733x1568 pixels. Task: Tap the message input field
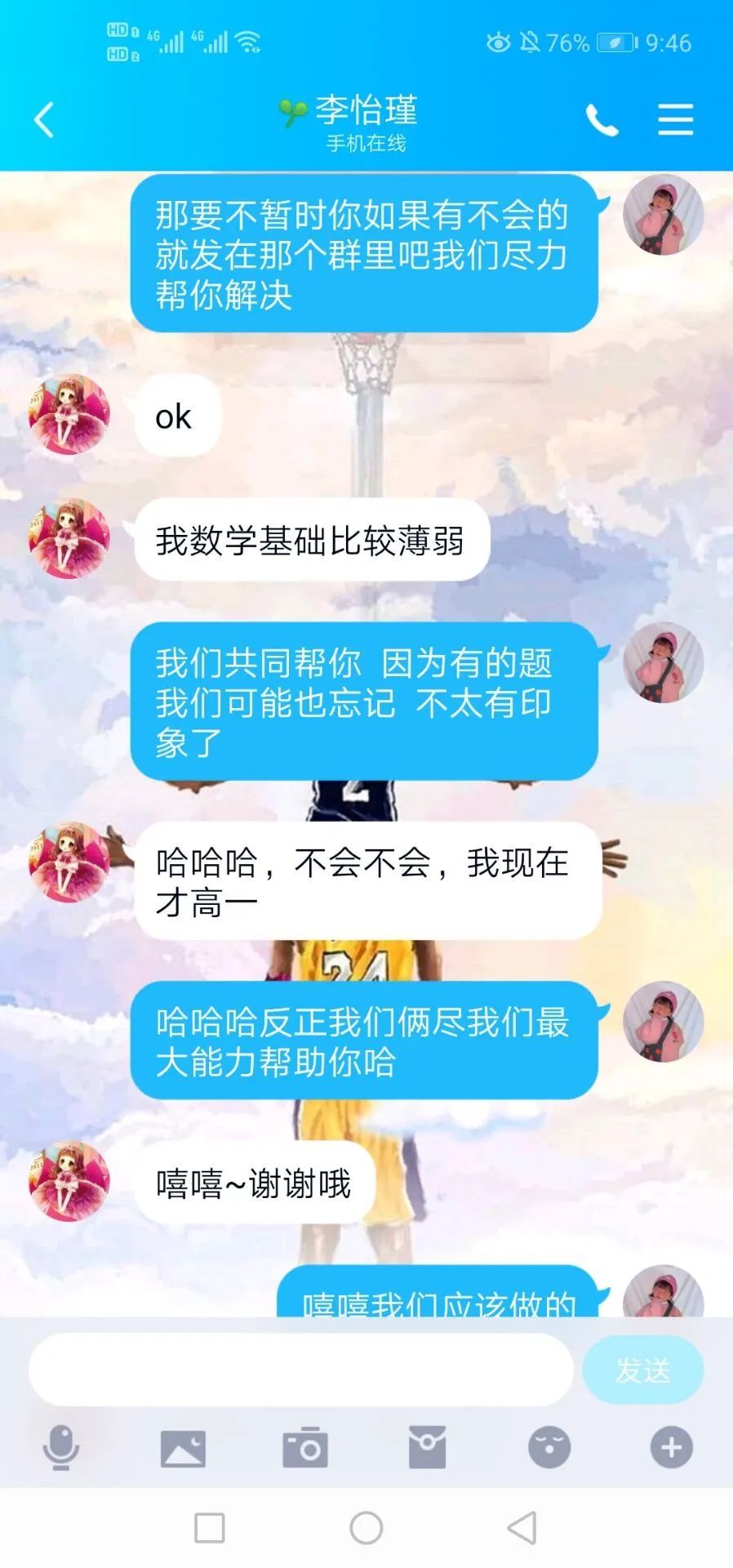pyautogui.click(x=300, y=1370)
